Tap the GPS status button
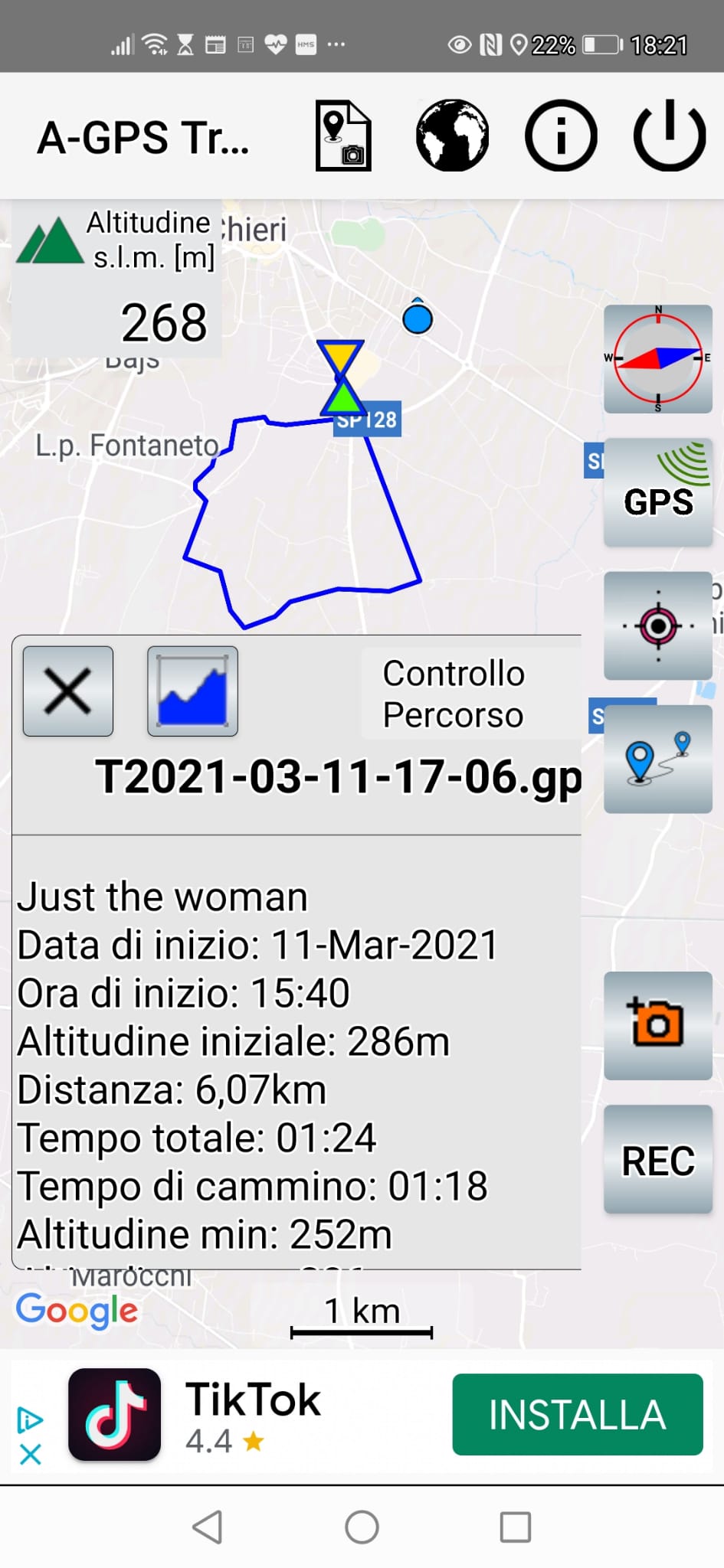Viewport: 724px width, 1568px height. (658, 492)
